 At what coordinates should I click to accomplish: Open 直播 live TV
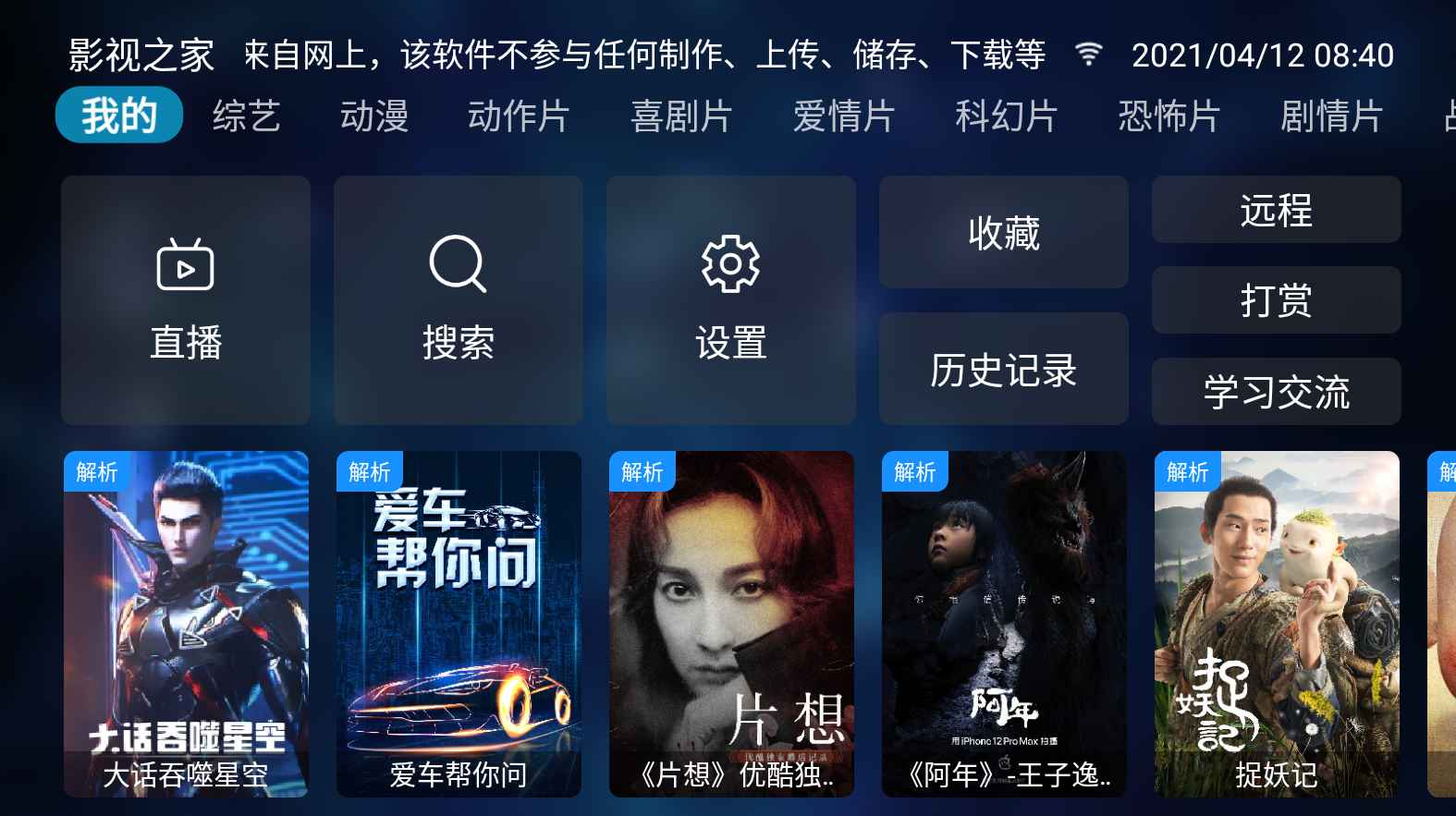point(186,300)
